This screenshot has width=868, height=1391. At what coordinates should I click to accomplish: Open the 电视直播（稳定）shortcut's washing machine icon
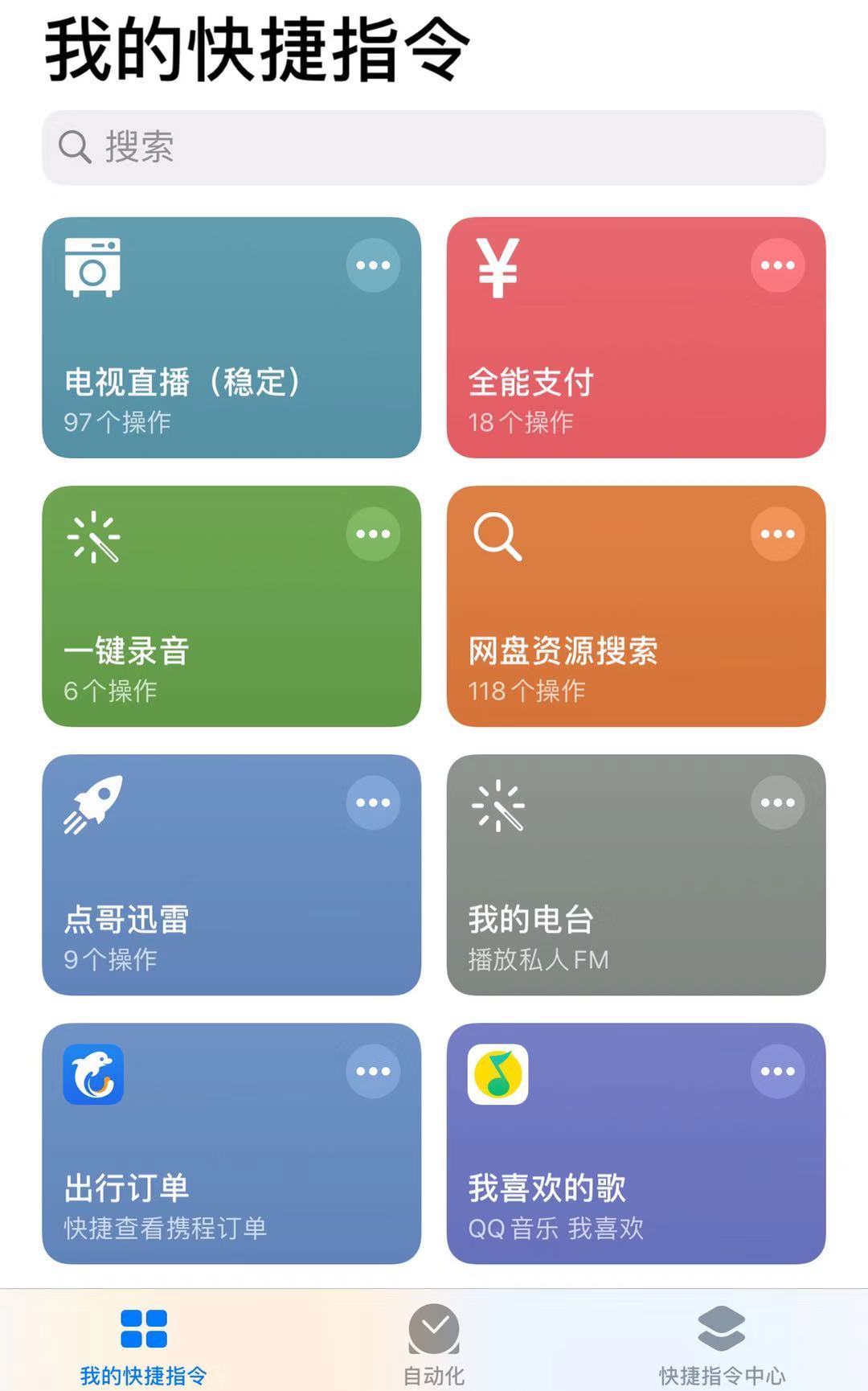(x=94, y=269)
